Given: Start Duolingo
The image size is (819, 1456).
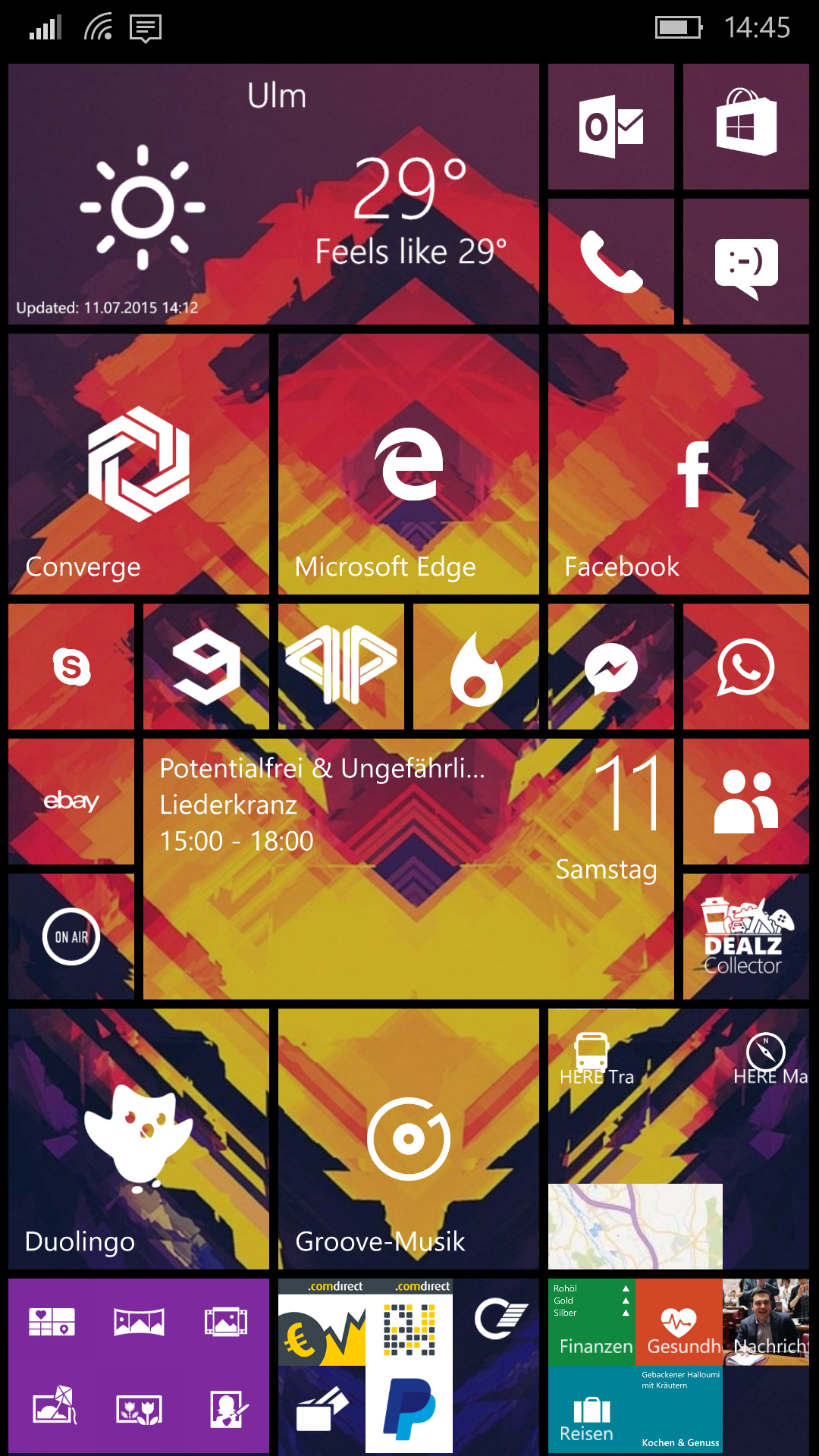Looking at the screenshot, I should point(139,1139).
